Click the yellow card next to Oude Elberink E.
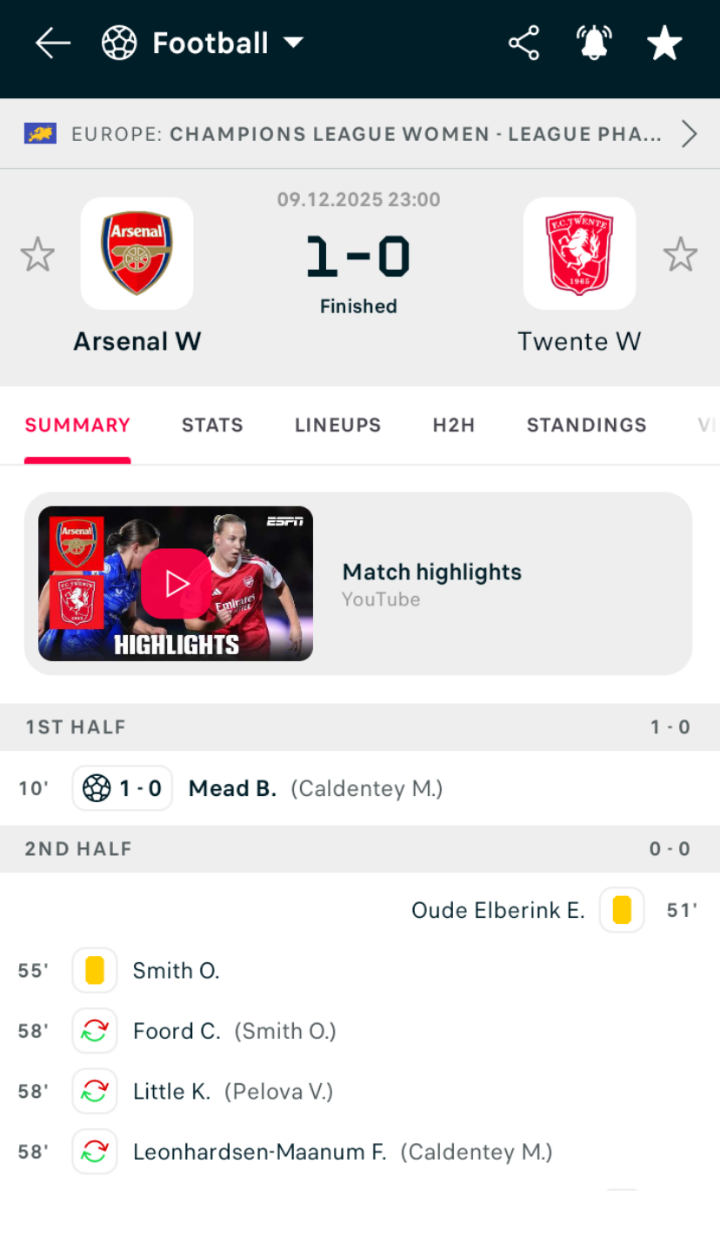This screenshot has height=1251, width=720. pyautogui.click(x=622, y=910)
